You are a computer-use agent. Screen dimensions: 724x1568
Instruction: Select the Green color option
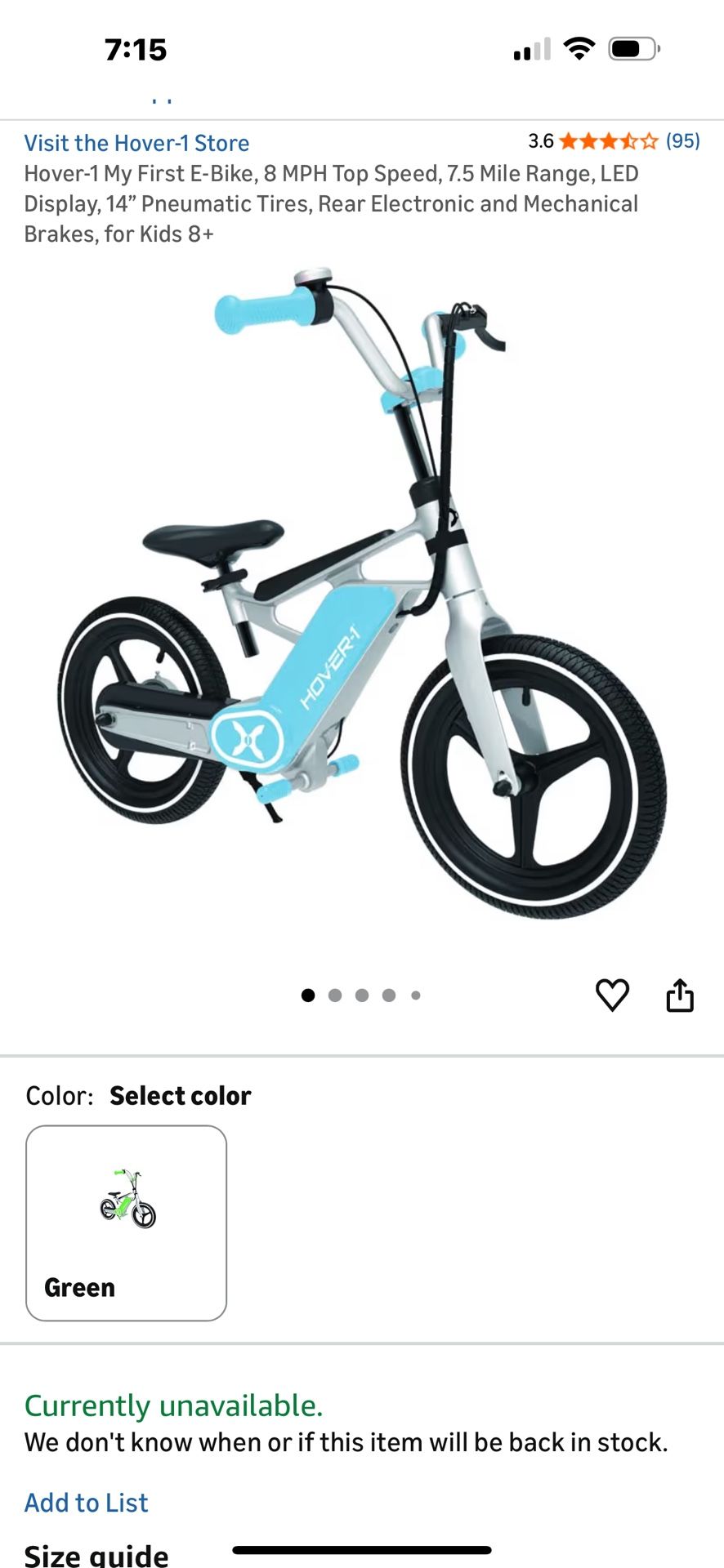[x=126, y=1223]
